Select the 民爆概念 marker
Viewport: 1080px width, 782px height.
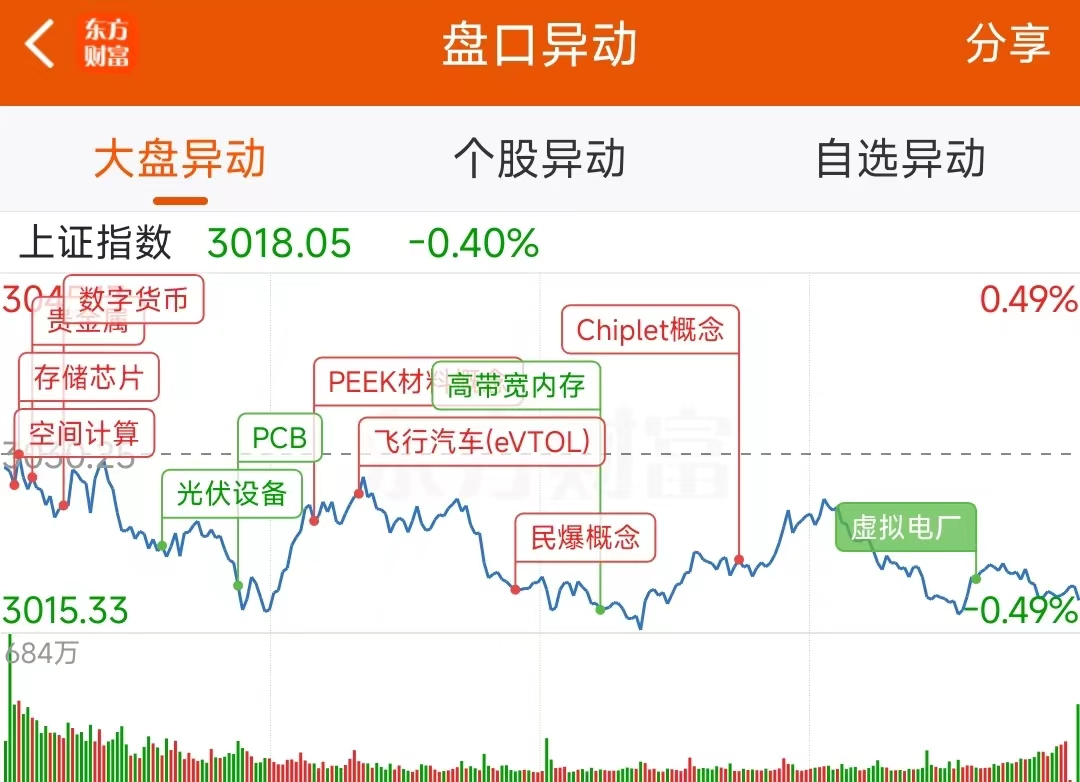click(x=585, y=537)
